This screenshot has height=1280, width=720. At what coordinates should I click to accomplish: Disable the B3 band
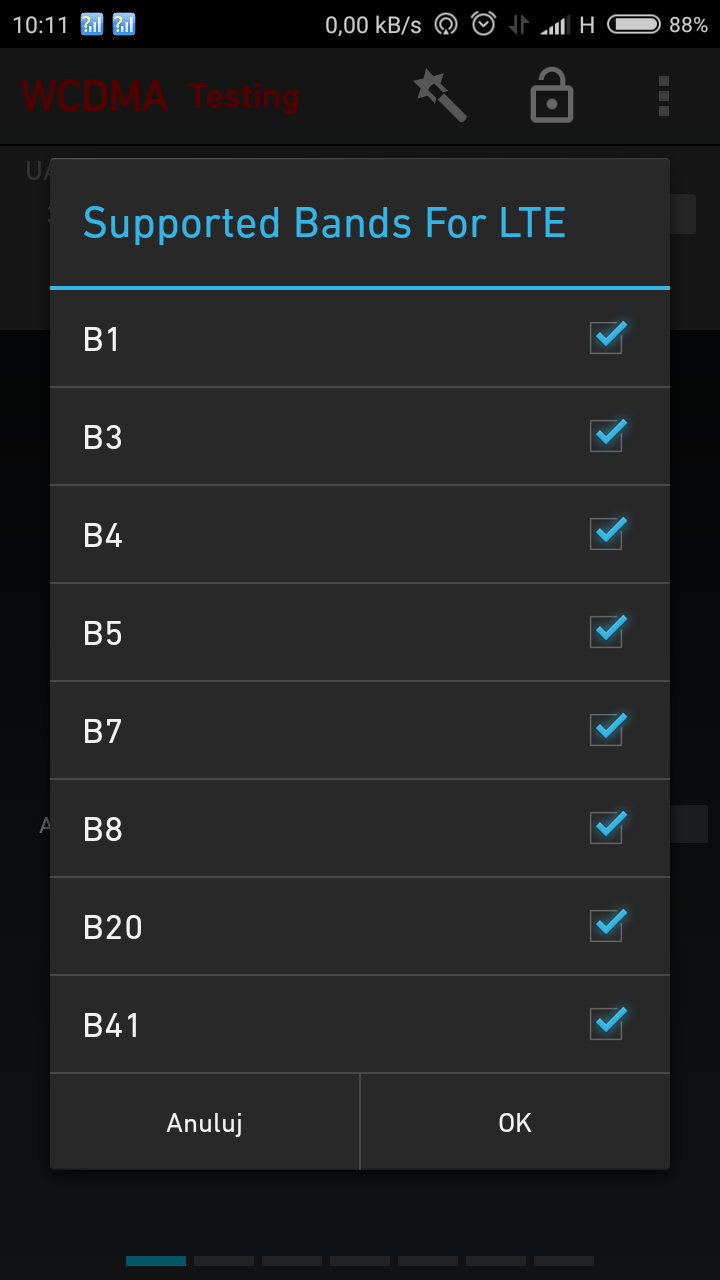pyautogui.click(x=607, y=436)
